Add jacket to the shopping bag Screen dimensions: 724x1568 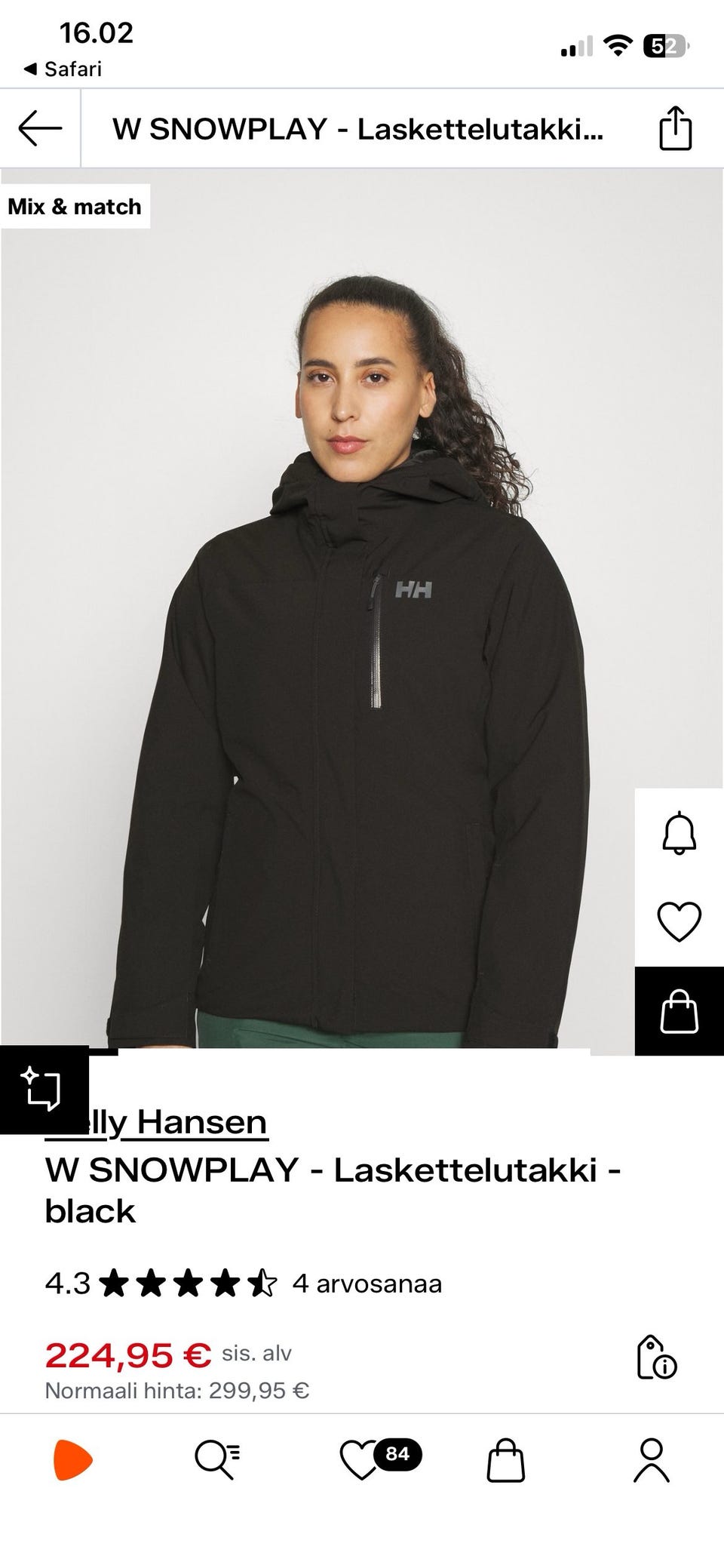point(679,1011)
